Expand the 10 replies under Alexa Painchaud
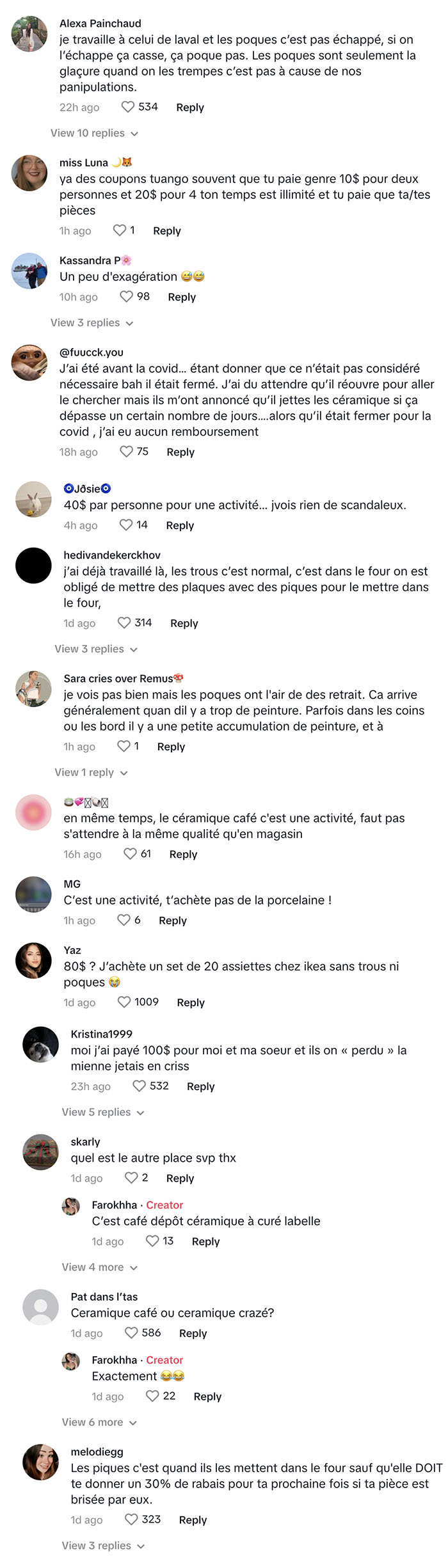This screenshot has height=1568, width=448. [x=95, y=133]
